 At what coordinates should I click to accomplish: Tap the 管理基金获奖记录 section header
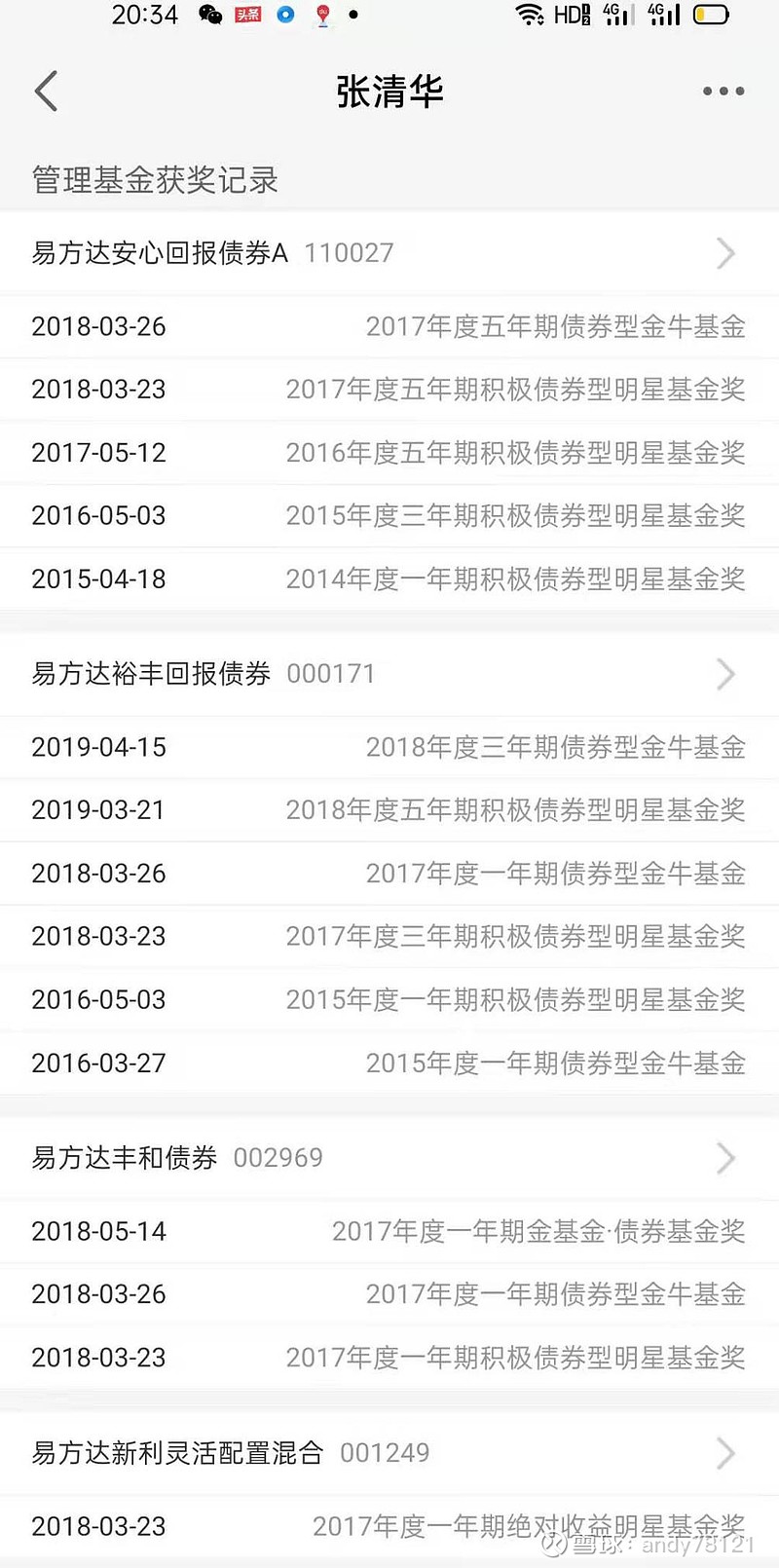[152, 180]
